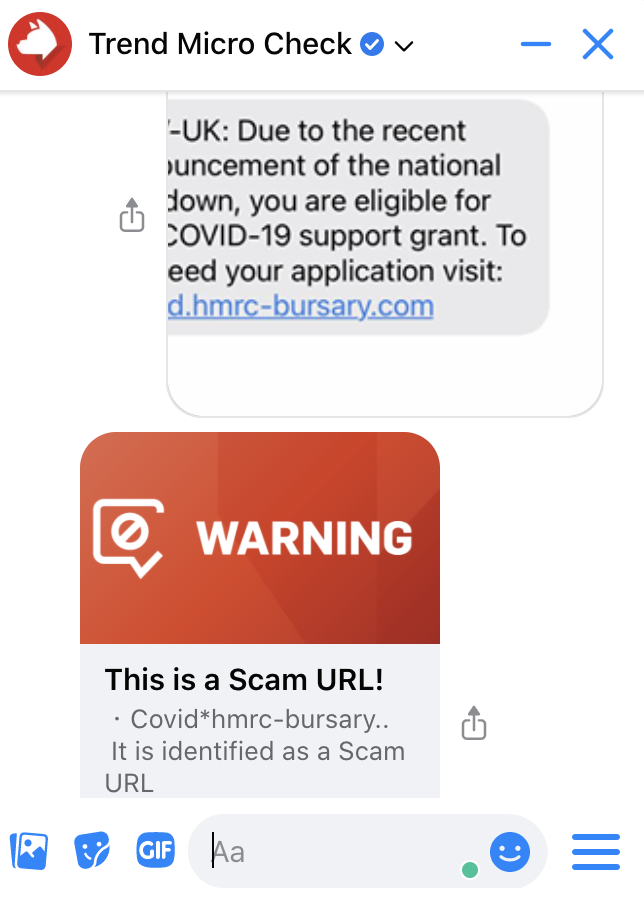Open Trend Micro Check profile picture

(40, 44)
